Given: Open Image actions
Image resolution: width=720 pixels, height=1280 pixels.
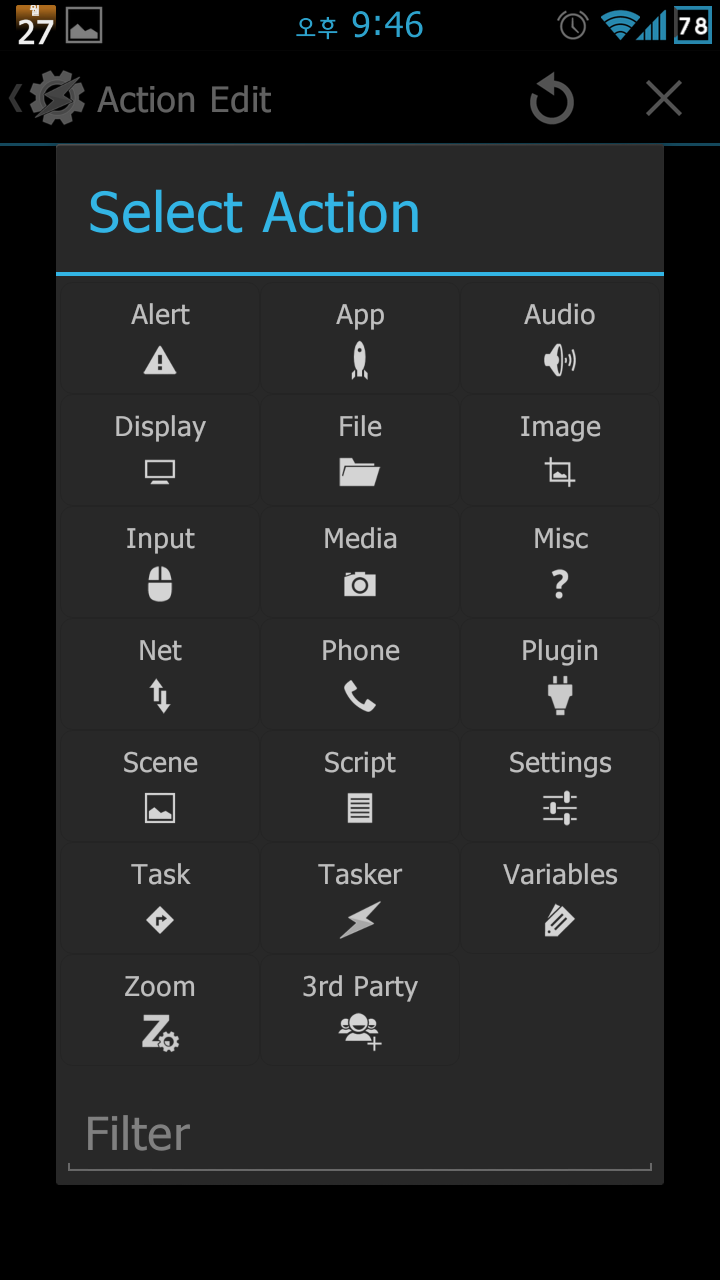Looking at the screenshot, I should (x=560, y=451).
